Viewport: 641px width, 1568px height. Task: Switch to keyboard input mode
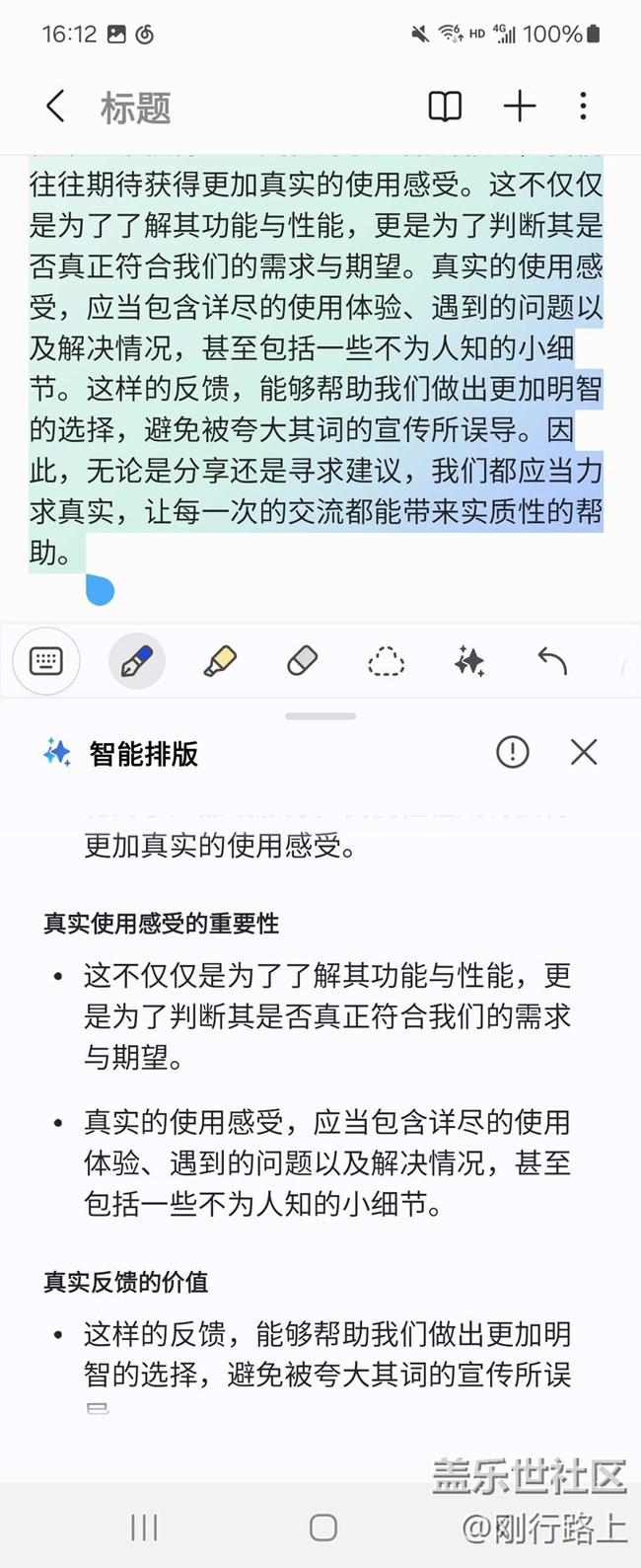point(46,661)
